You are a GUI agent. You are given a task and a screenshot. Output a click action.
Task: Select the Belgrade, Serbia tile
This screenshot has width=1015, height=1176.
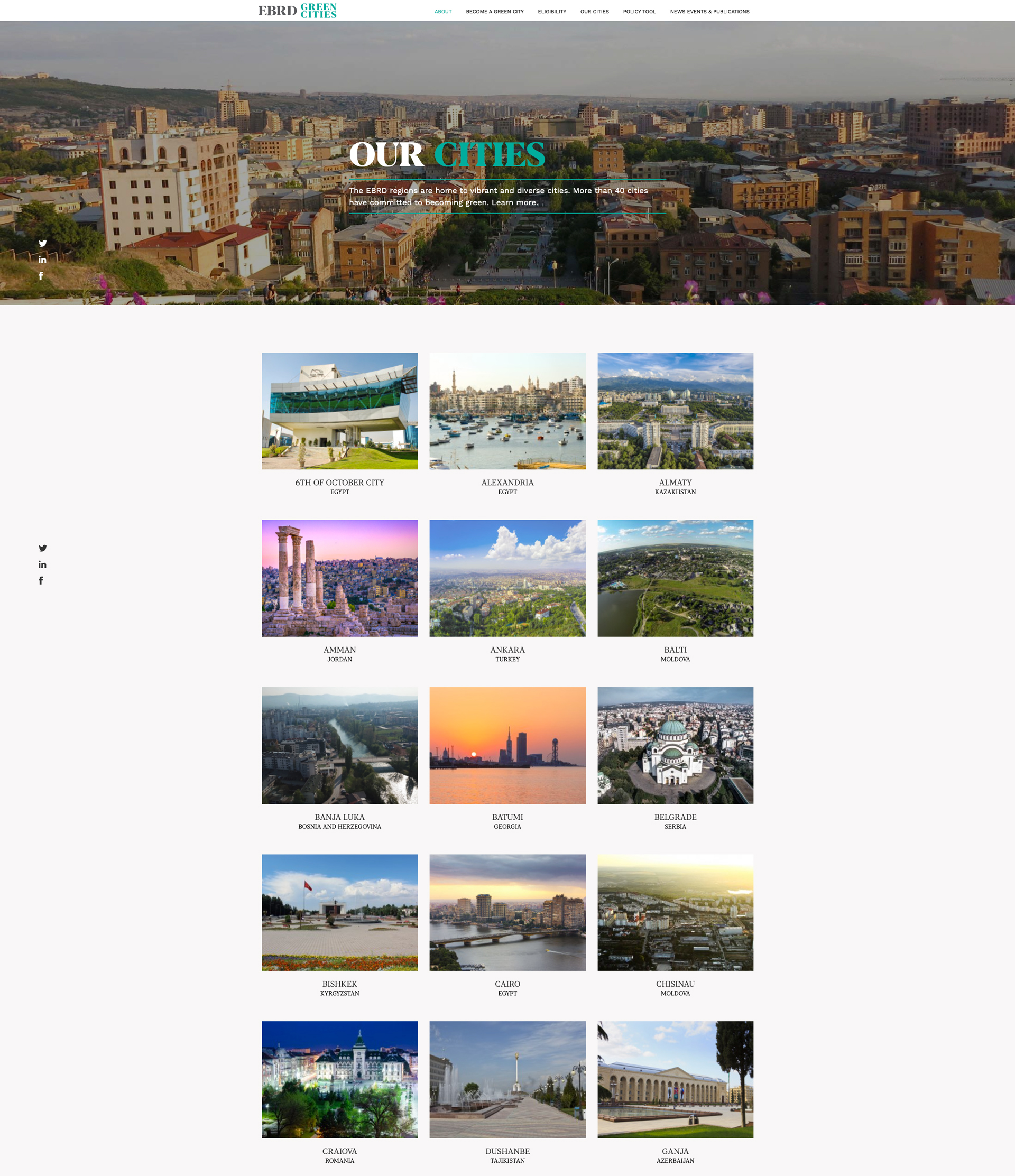click(675, 745)
